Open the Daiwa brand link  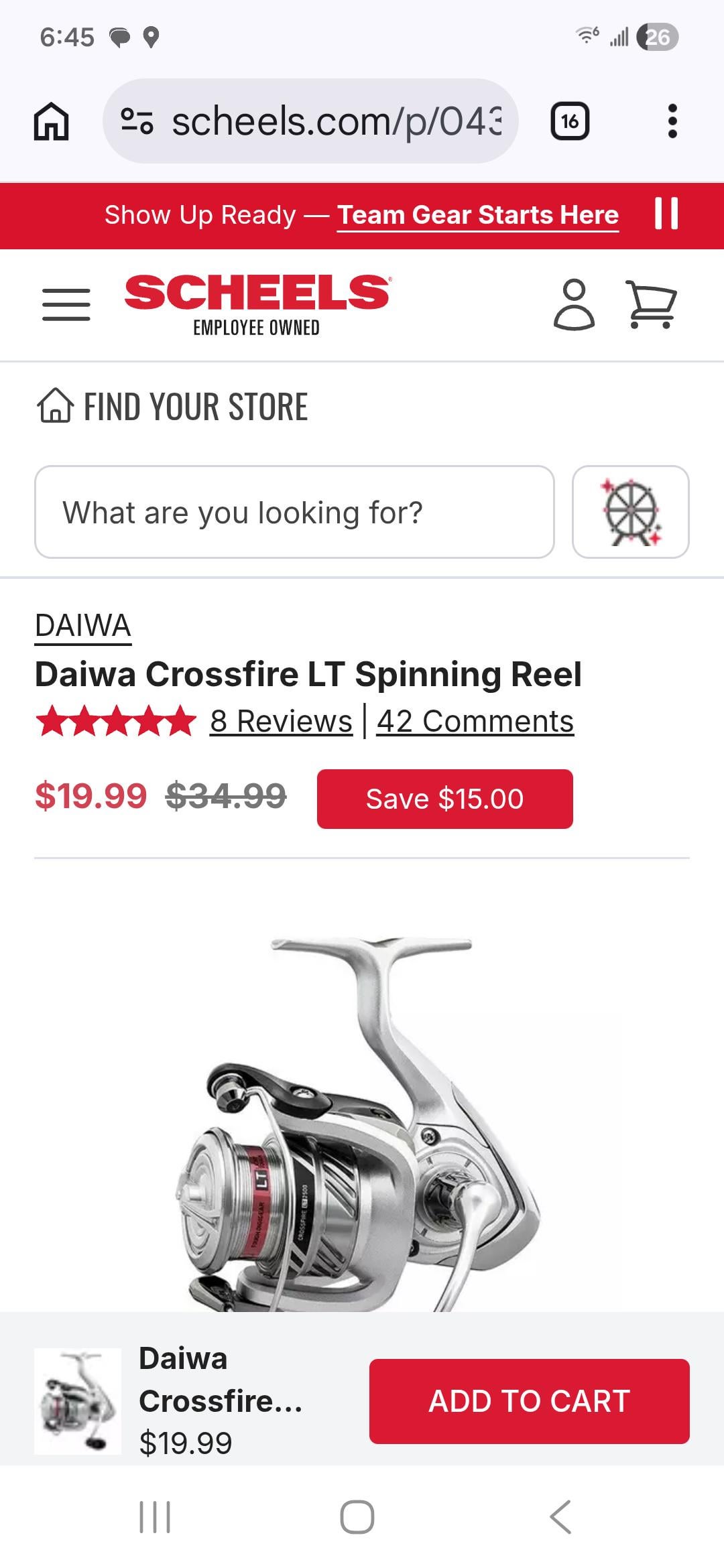coord(82,626)
